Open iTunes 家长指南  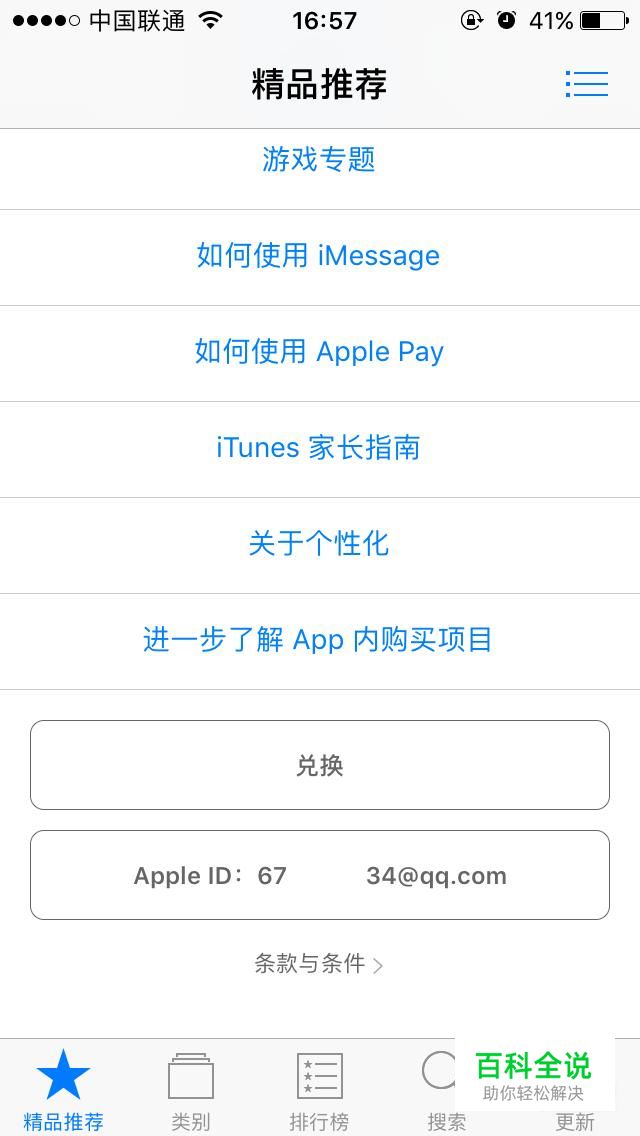pyautogui.click(x=319, y=448)
